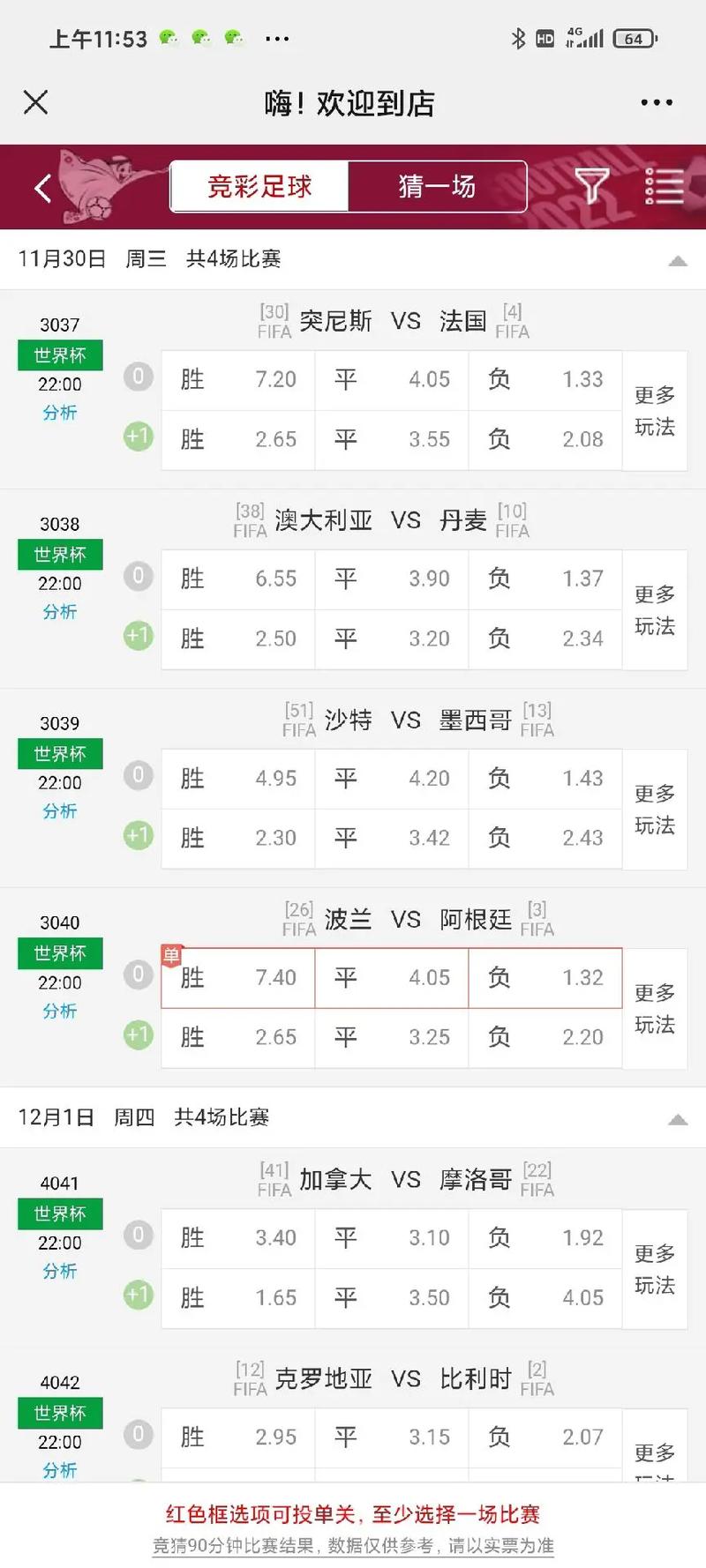Collapse the 11月30日 match list
The height and width of the screenshot is (1568, 706).
point(678,260)
